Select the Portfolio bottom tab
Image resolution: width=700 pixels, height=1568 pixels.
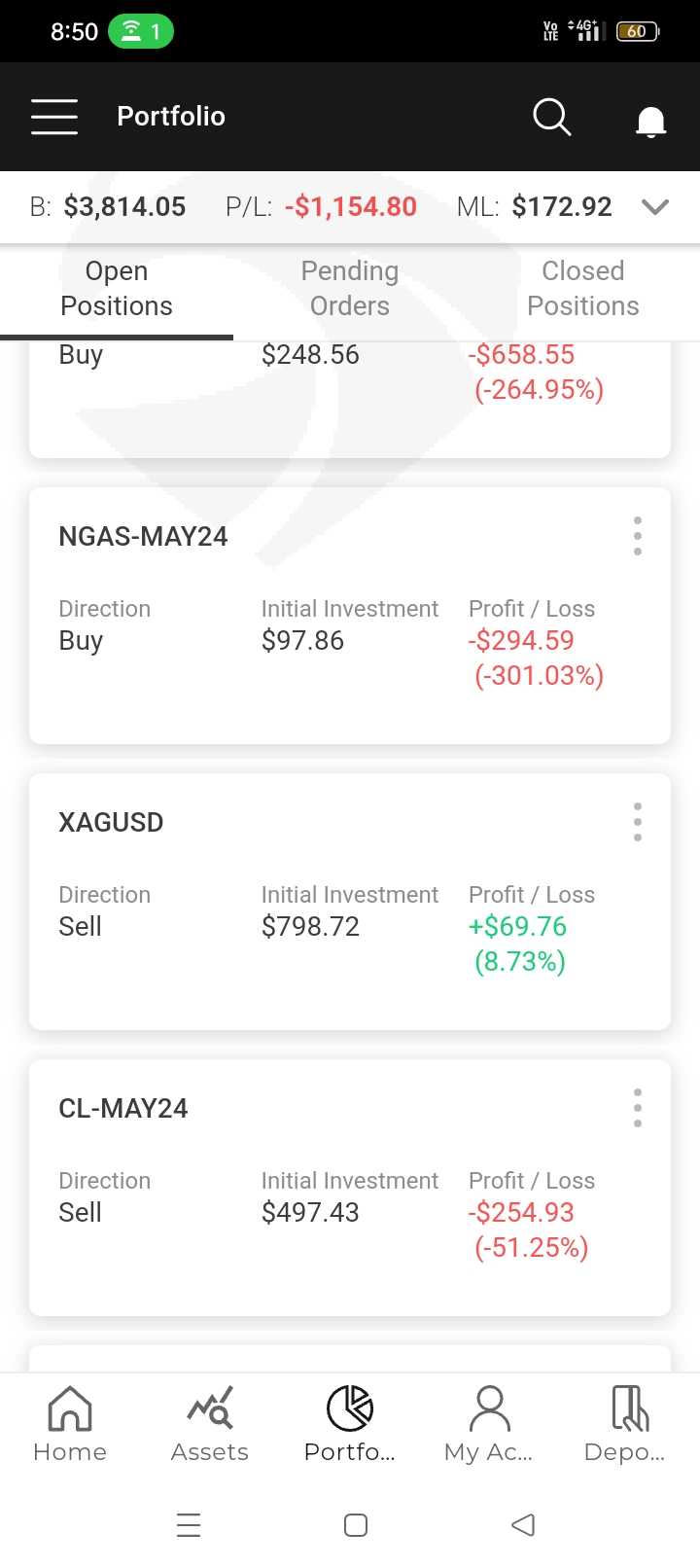pos(350,1425)
